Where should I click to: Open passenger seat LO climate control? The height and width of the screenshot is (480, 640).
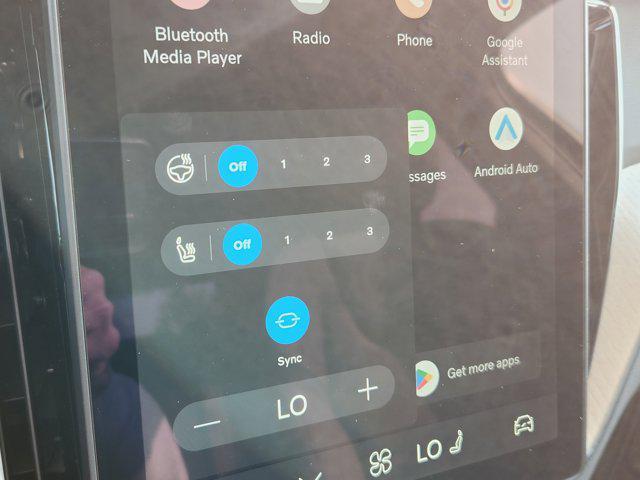tap(442, 447)
